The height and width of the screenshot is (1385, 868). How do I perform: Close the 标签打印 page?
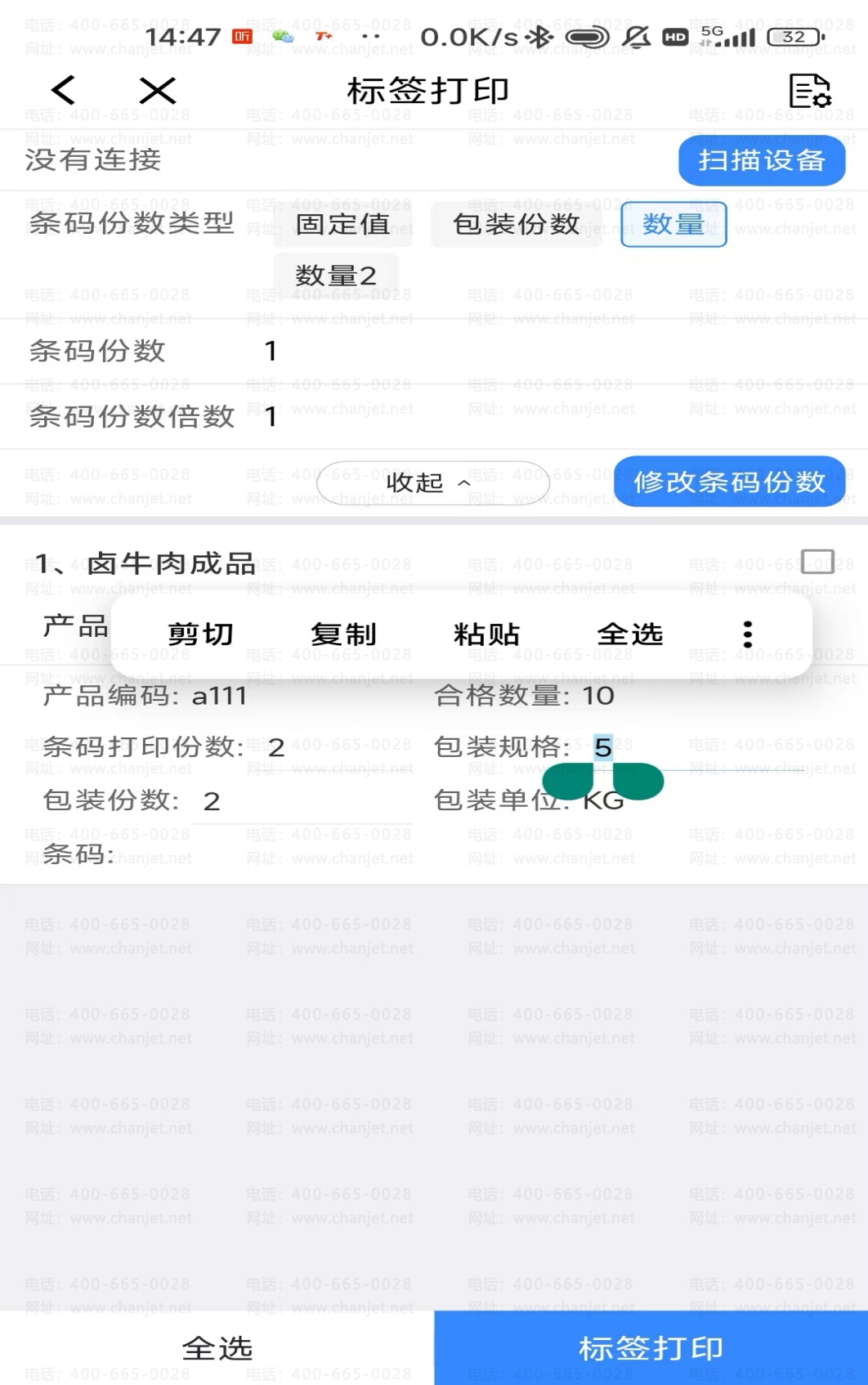[x=157, y=91]
